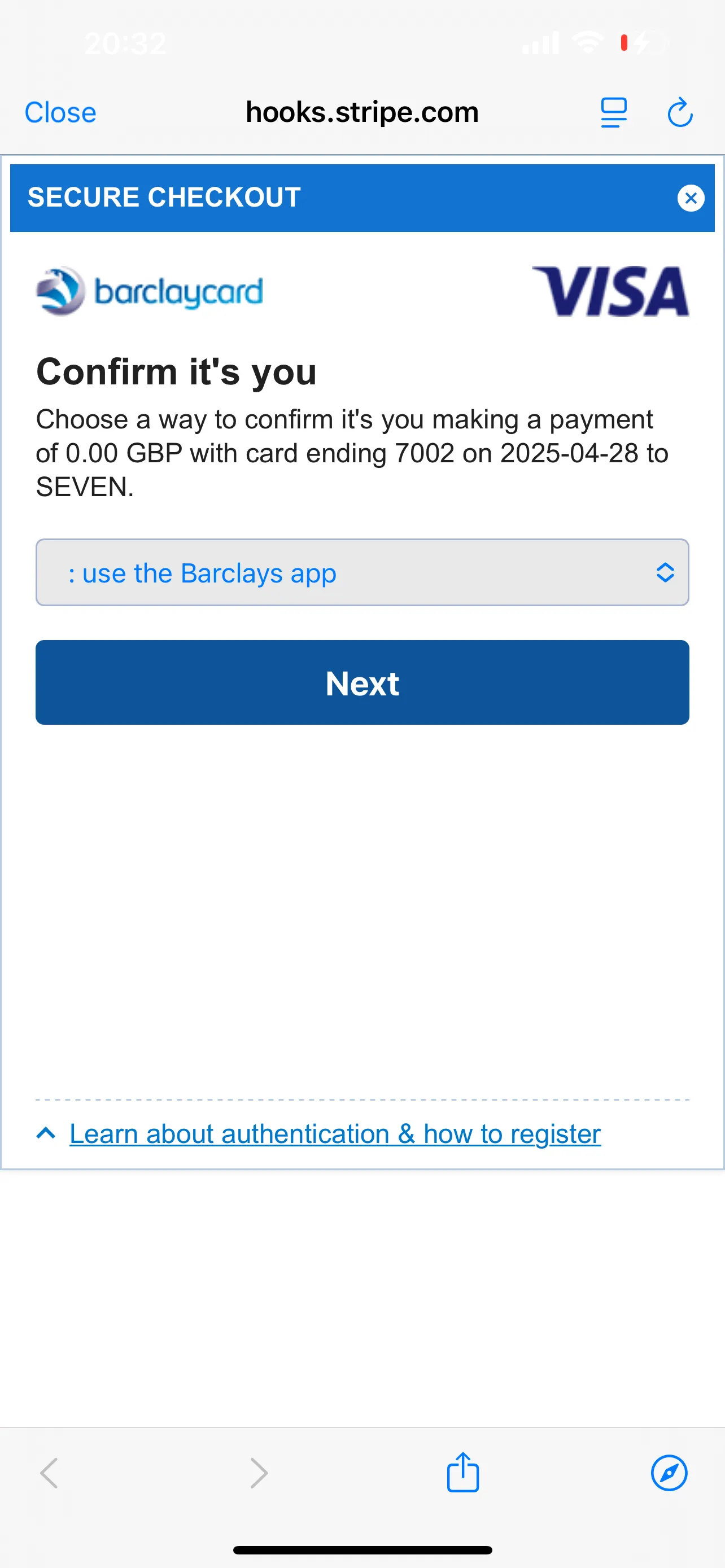Open page in Safari compass icon

point(669,1473)
